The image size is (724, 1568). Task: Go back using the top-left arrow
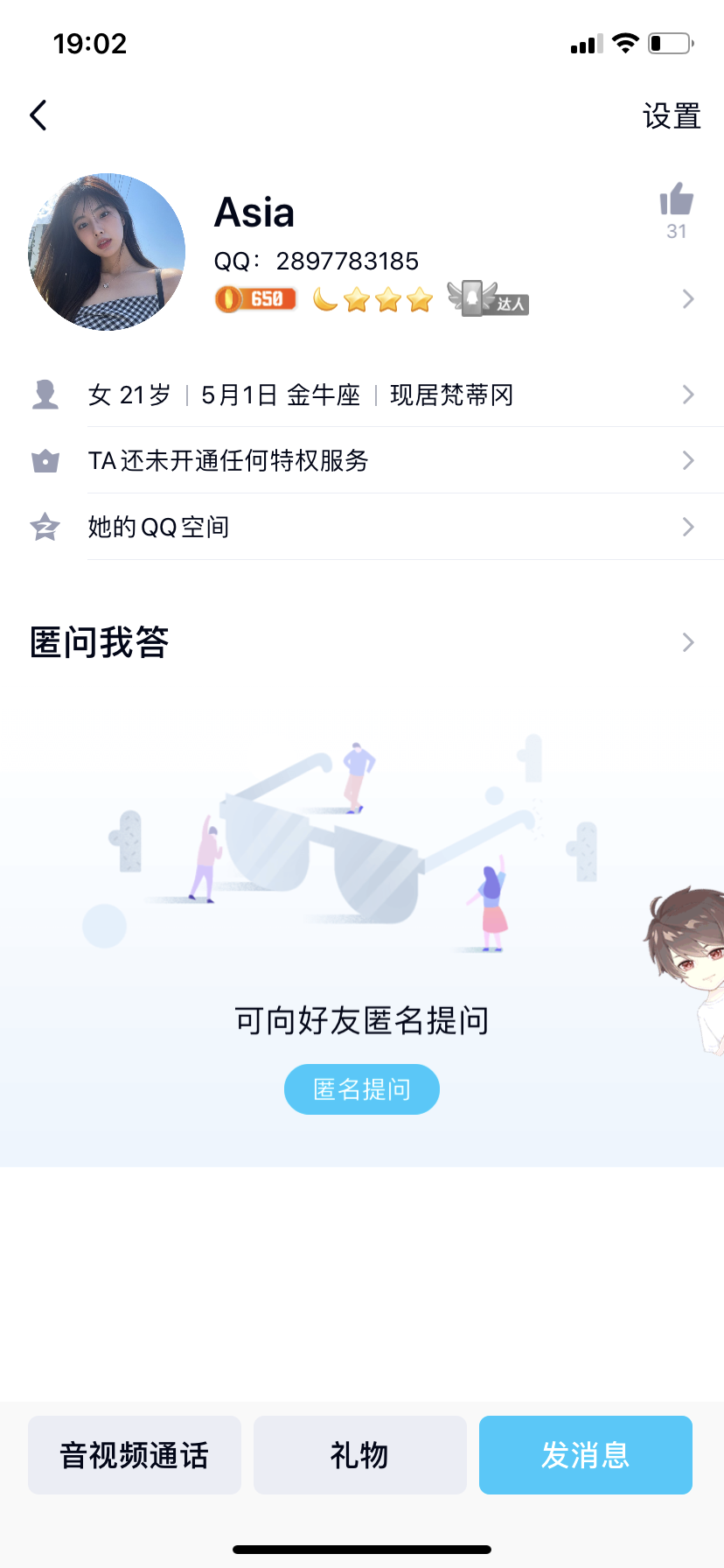pos(38,115)
